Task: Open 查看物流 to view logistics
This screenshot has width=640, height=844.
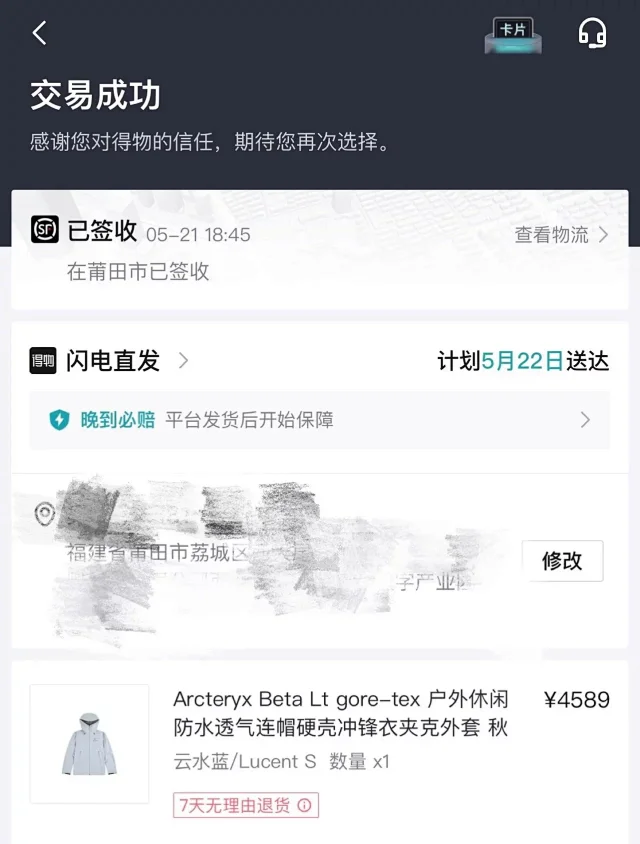Action: click(561, 235)
